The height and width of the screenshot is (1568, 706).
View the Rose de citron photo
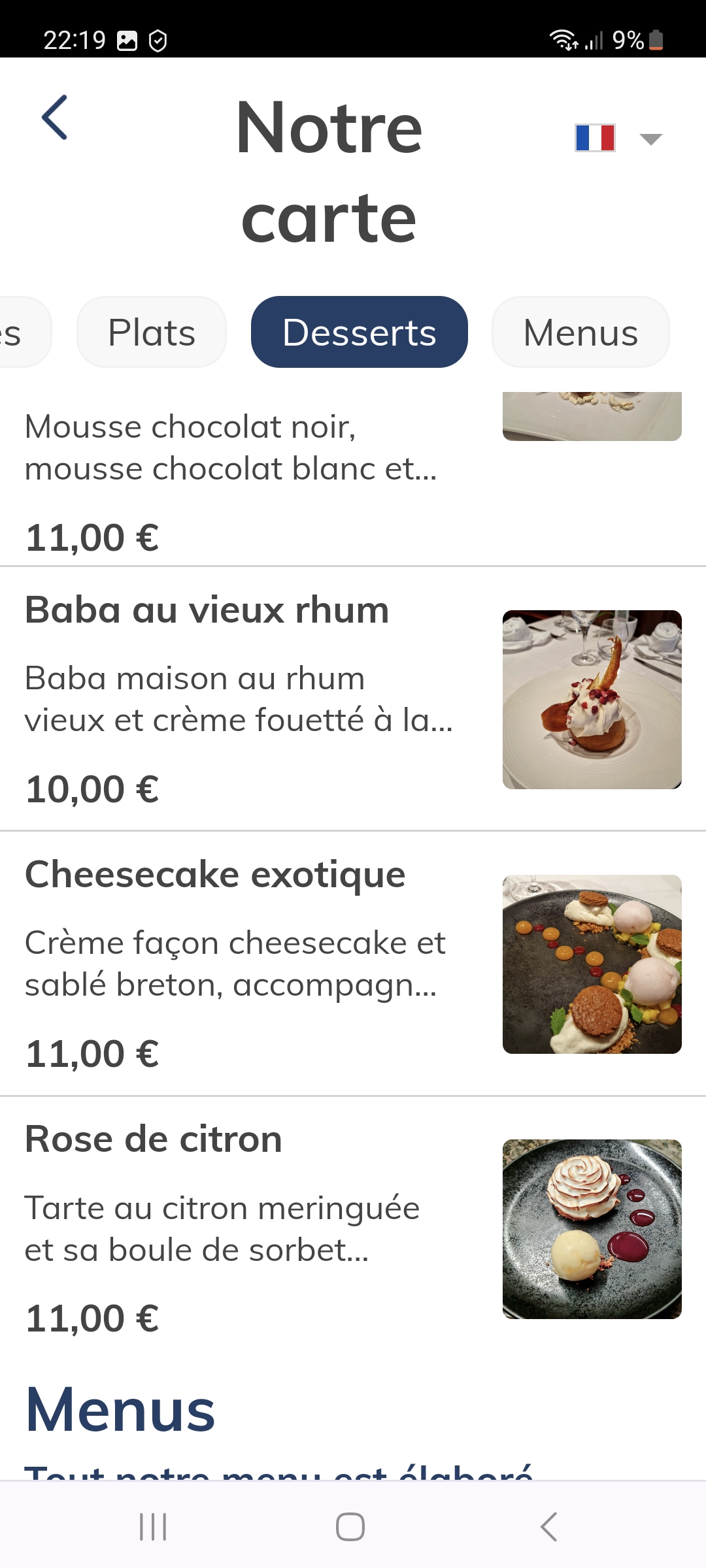point(592,1229)
